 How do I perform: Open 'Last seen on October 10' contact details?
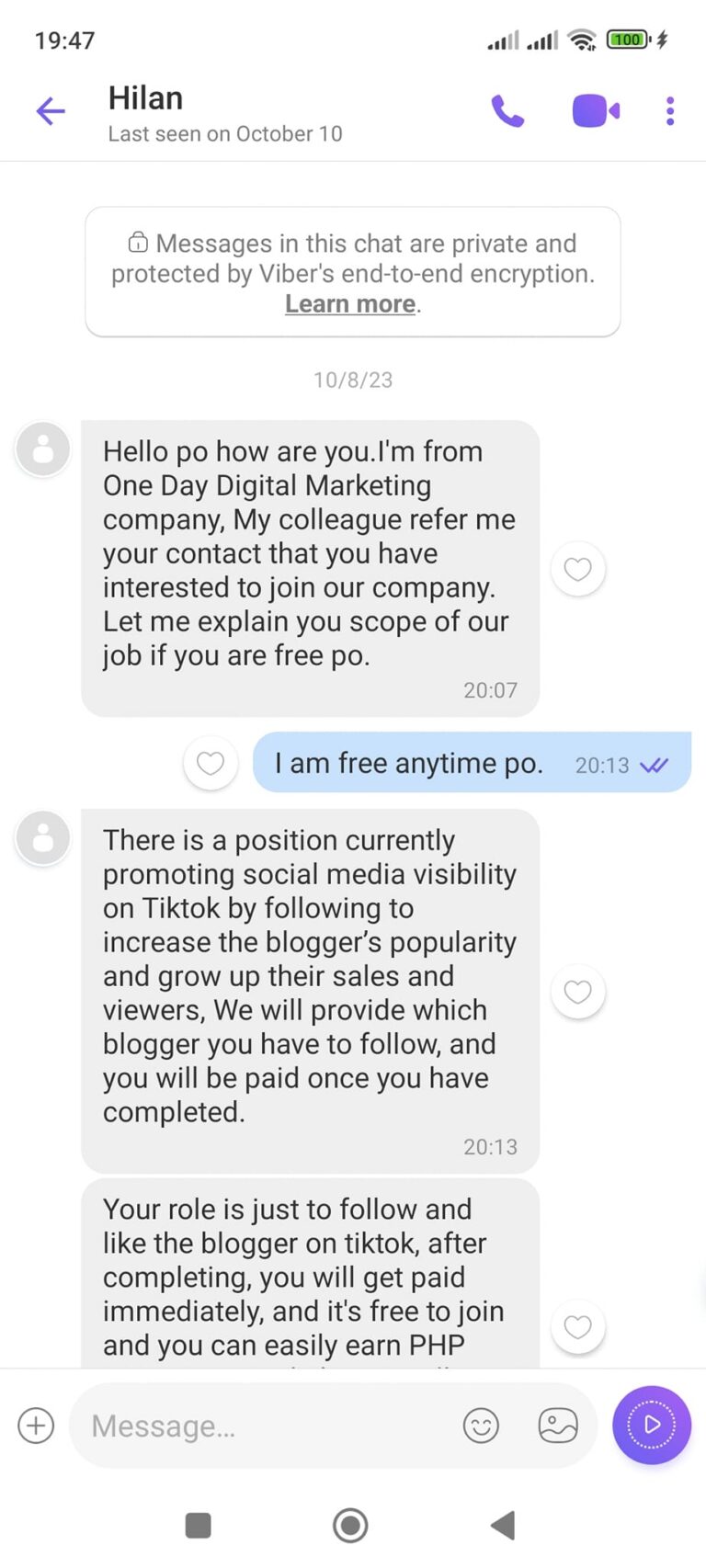pyautogui.click(x=224, y=133)
